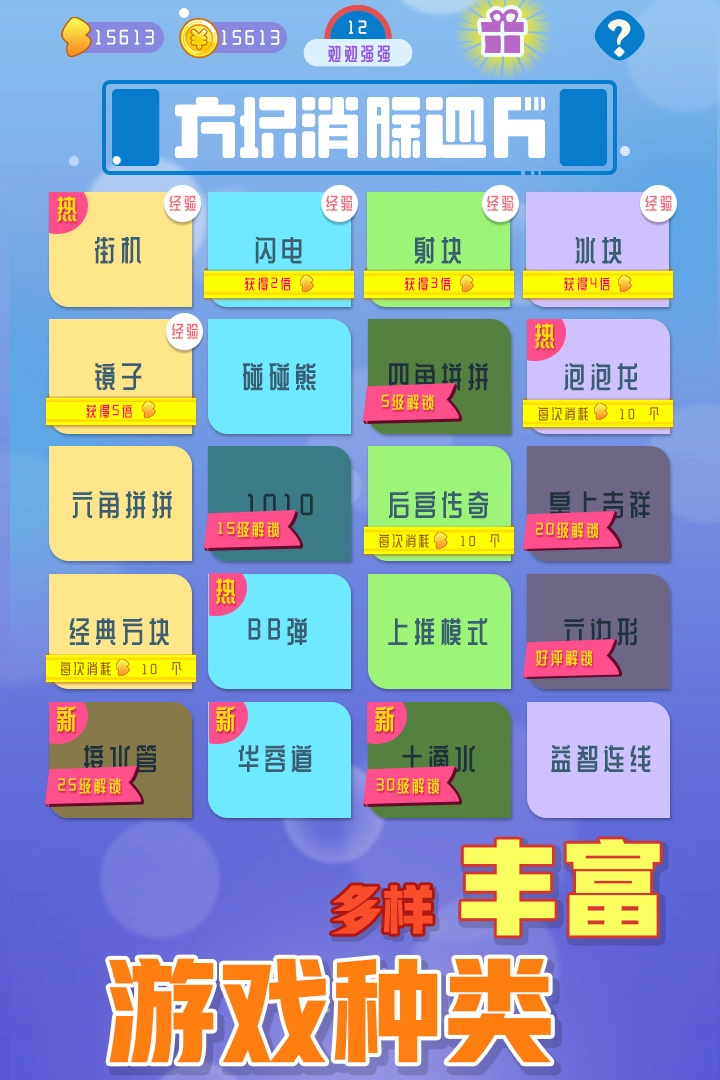720x1080 pixels.
Task: Play the 经典方块 classic blocks
Action: point(120,630)
